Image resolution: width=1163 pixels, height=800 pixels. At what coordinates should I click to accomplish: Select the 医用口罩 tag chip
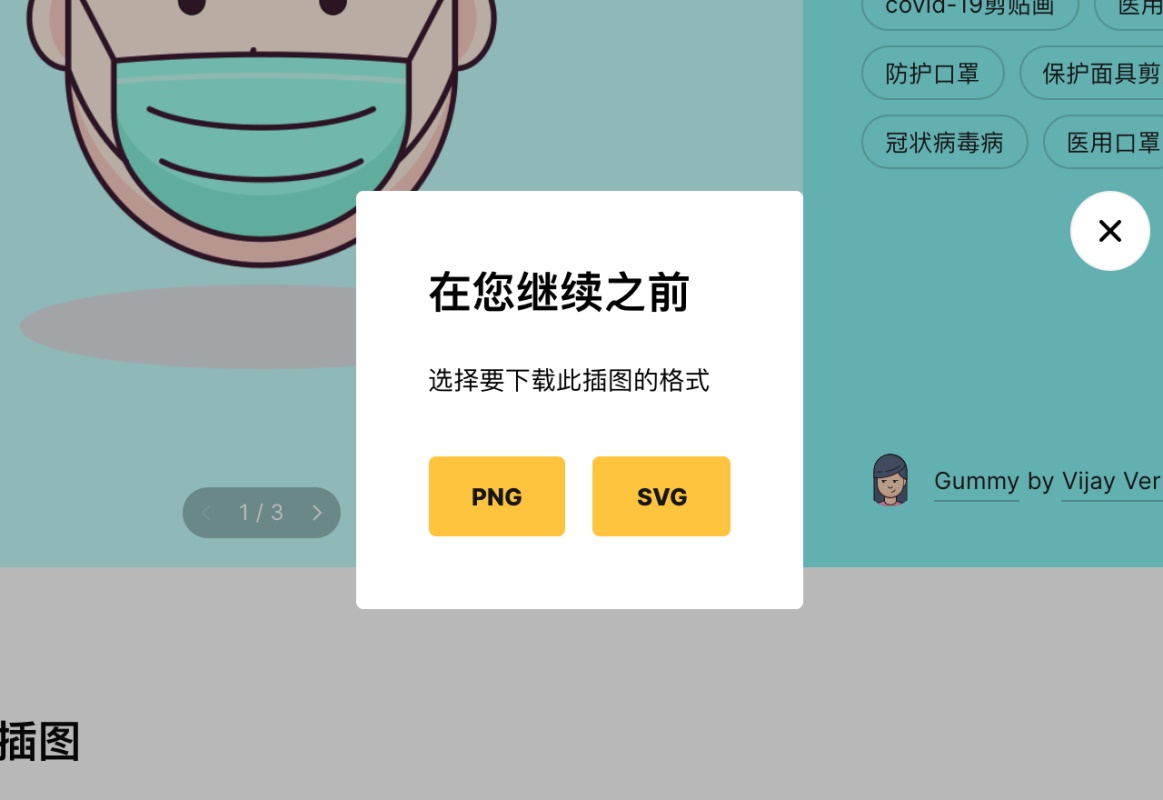click(x=1110, y=143)
